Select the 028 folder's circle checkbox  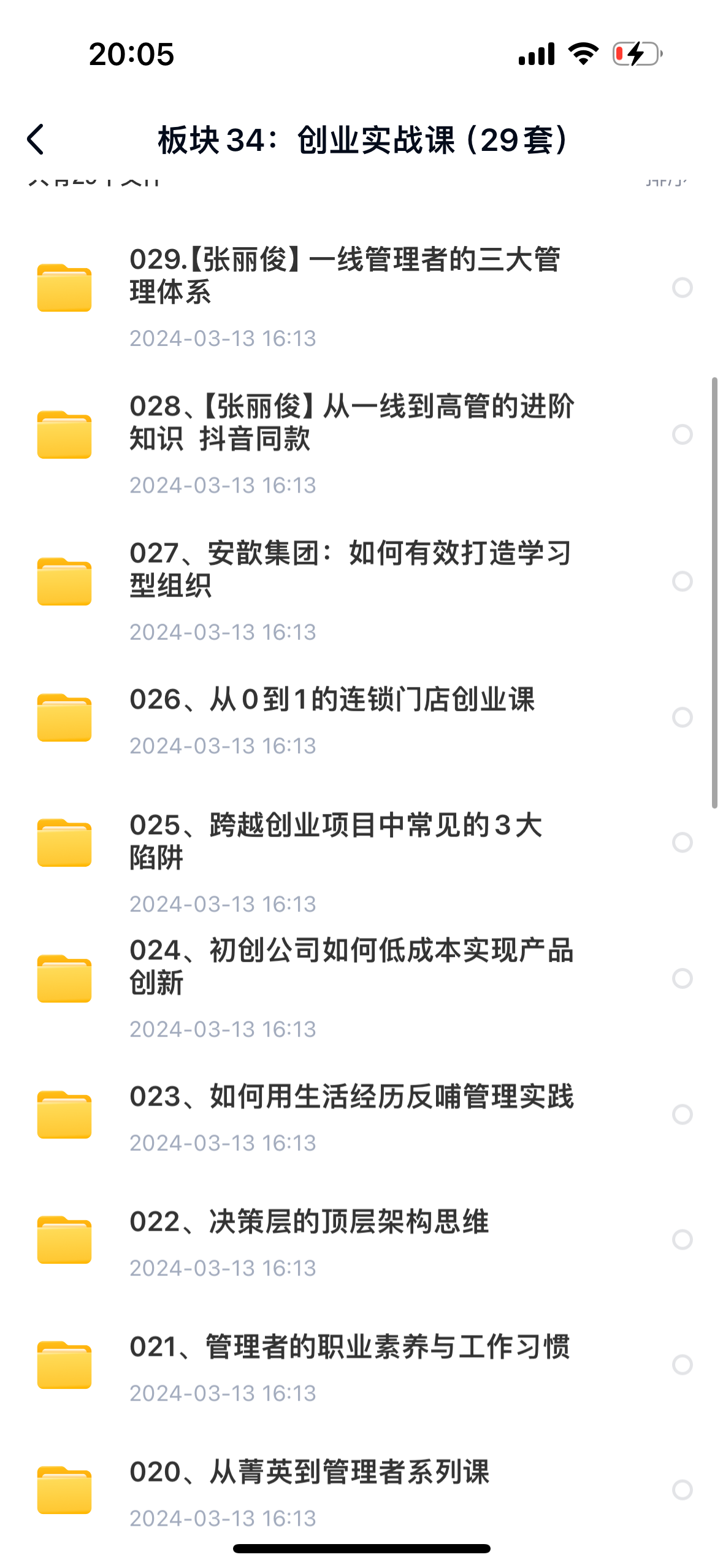(x=682, y=434)
